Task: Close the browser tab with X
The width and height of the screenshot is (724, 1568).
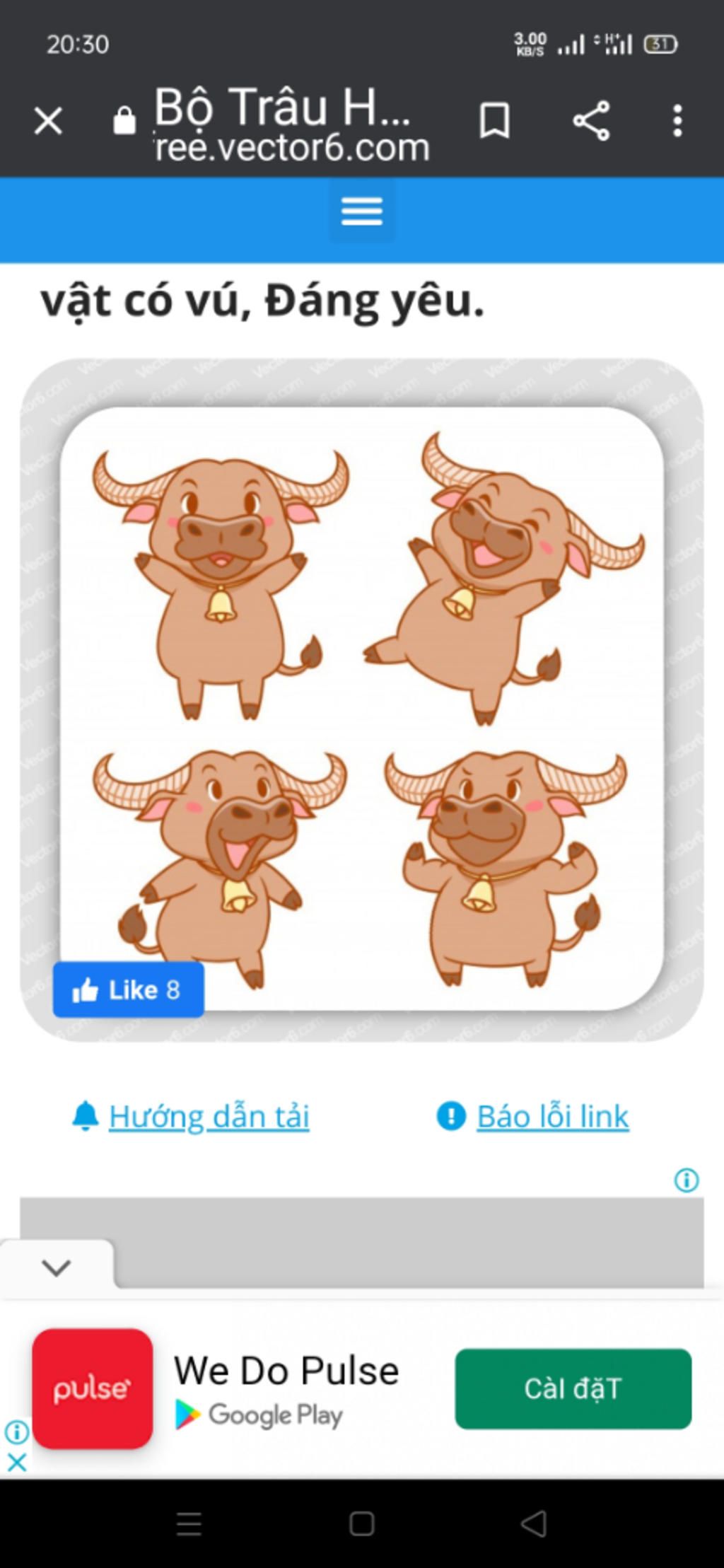Action: point(48,120)
